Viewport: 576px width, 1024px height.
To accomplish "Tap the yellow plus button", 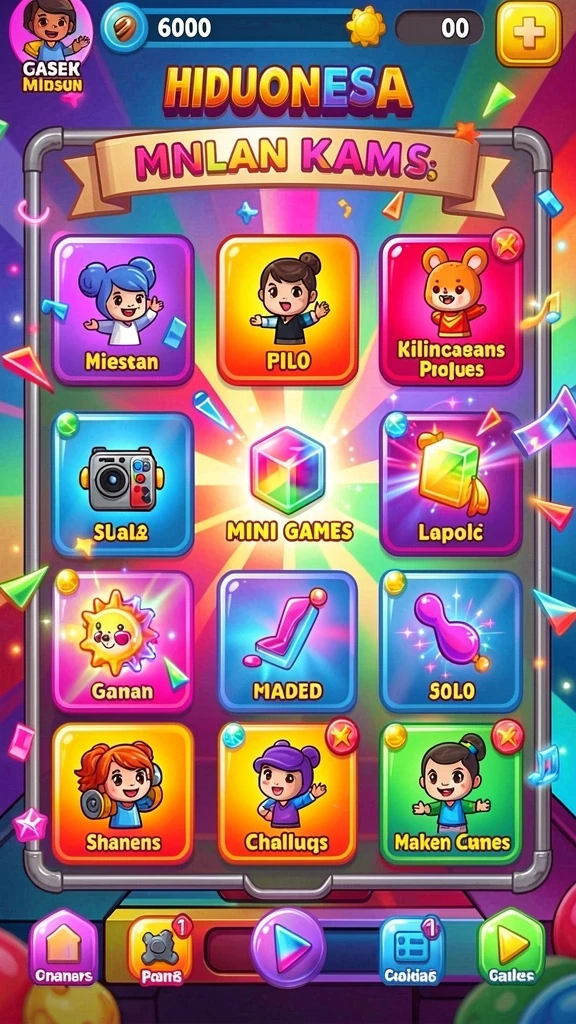I will pos(529,34).
